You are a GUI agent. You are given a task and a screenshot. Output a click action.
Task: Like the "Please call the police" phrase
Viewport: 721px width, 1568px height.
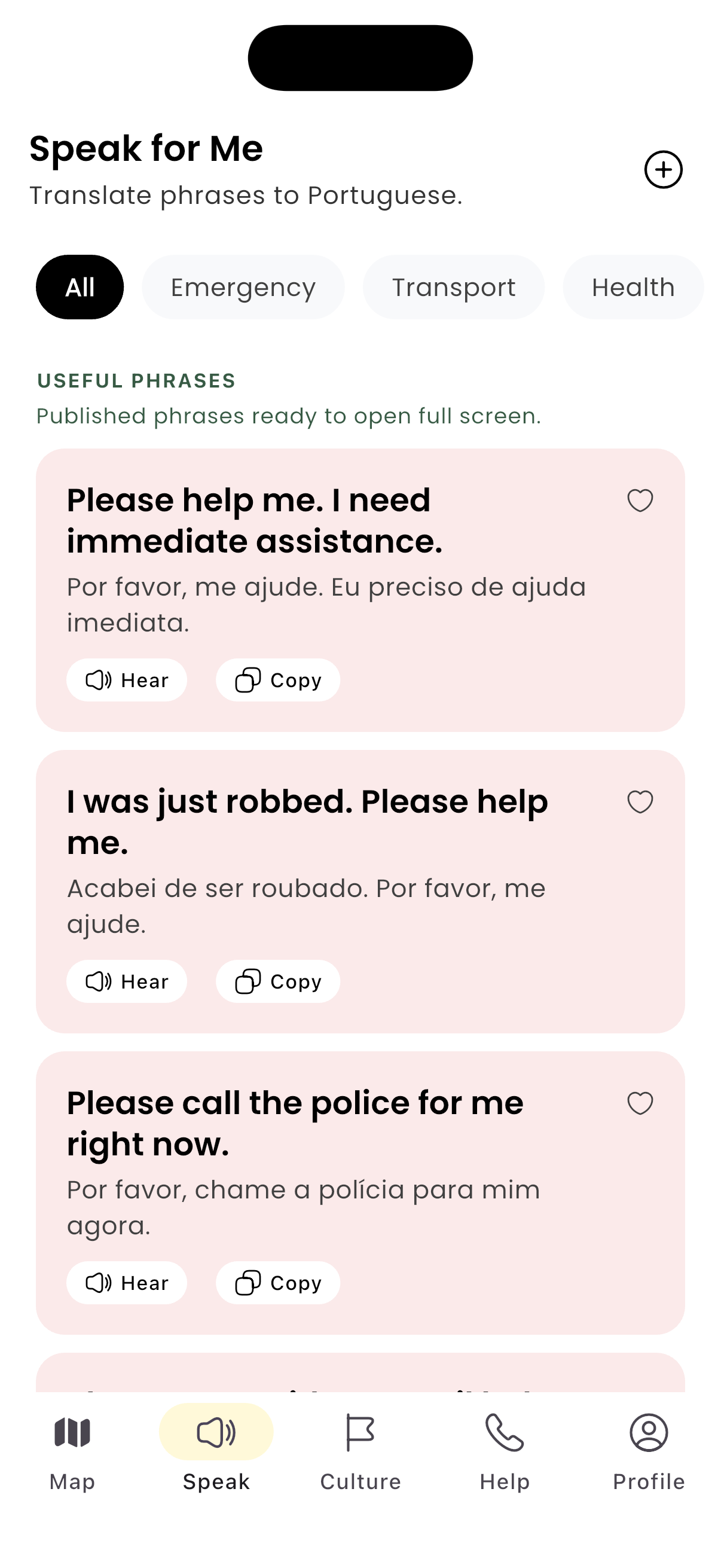(x=640, y=1103)
